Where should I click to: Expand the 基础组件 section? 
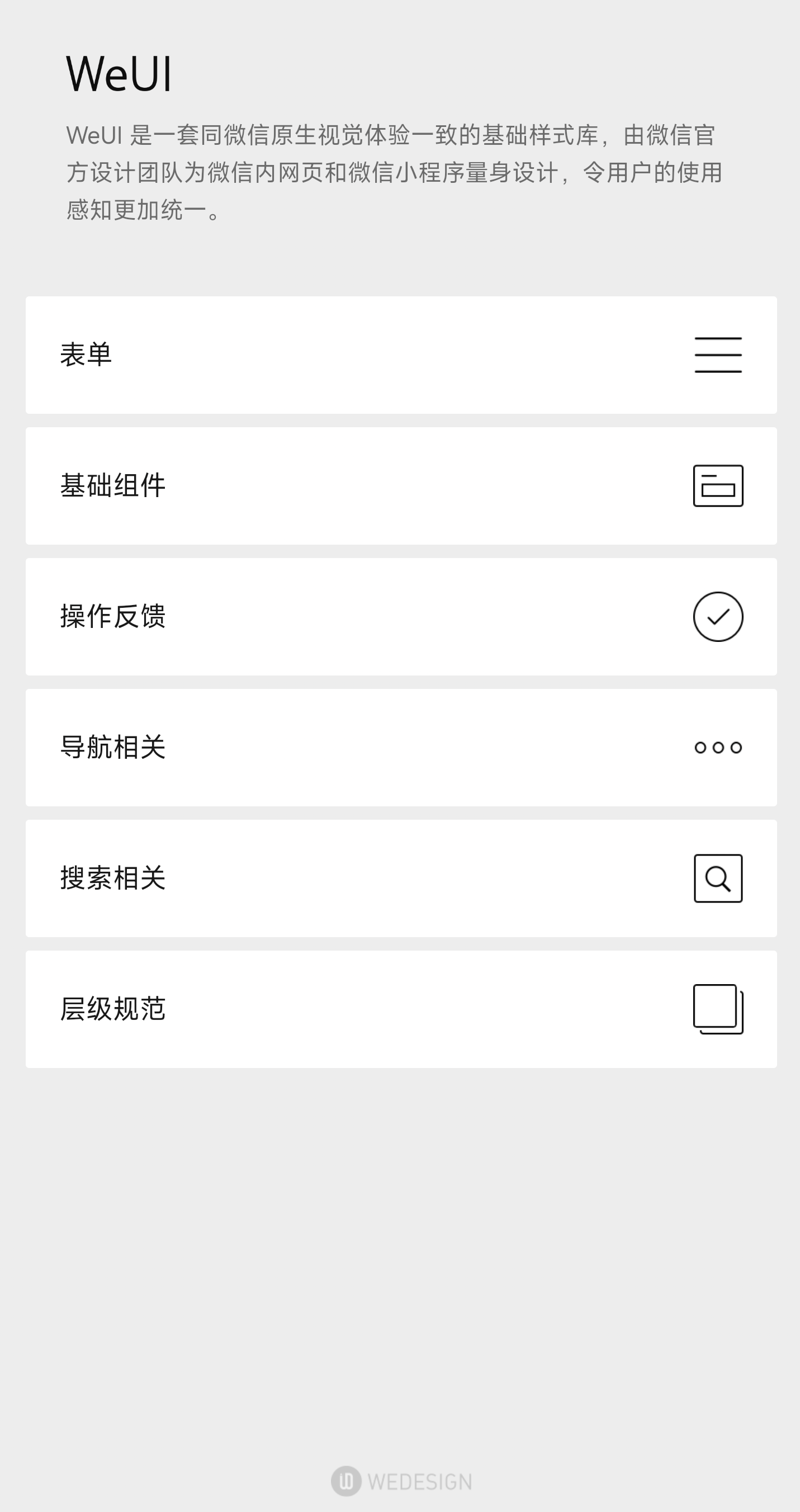click(399, 485)
